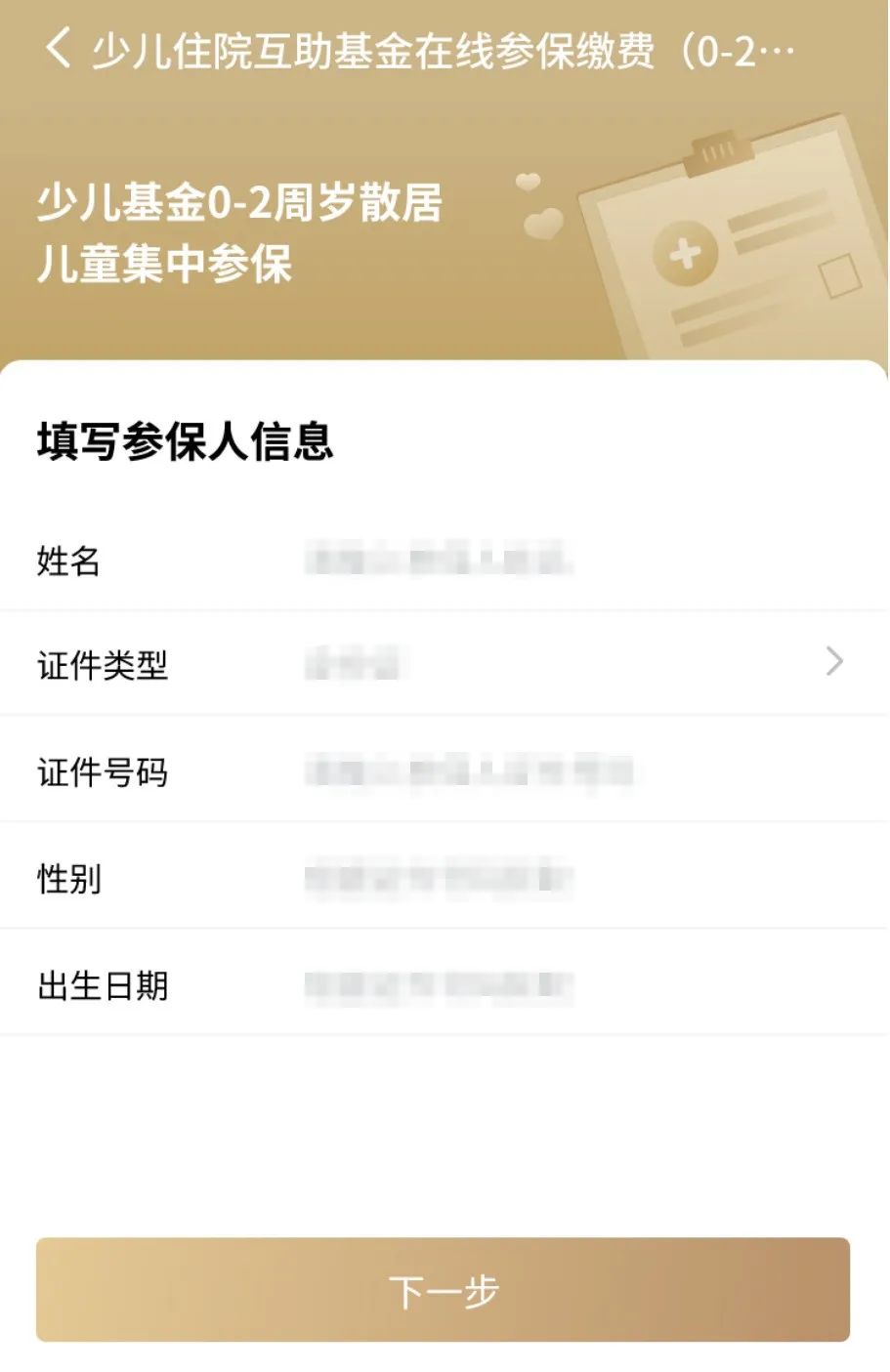
Task: Go back using the top-left arrow
Action: [x=59, y=48]
